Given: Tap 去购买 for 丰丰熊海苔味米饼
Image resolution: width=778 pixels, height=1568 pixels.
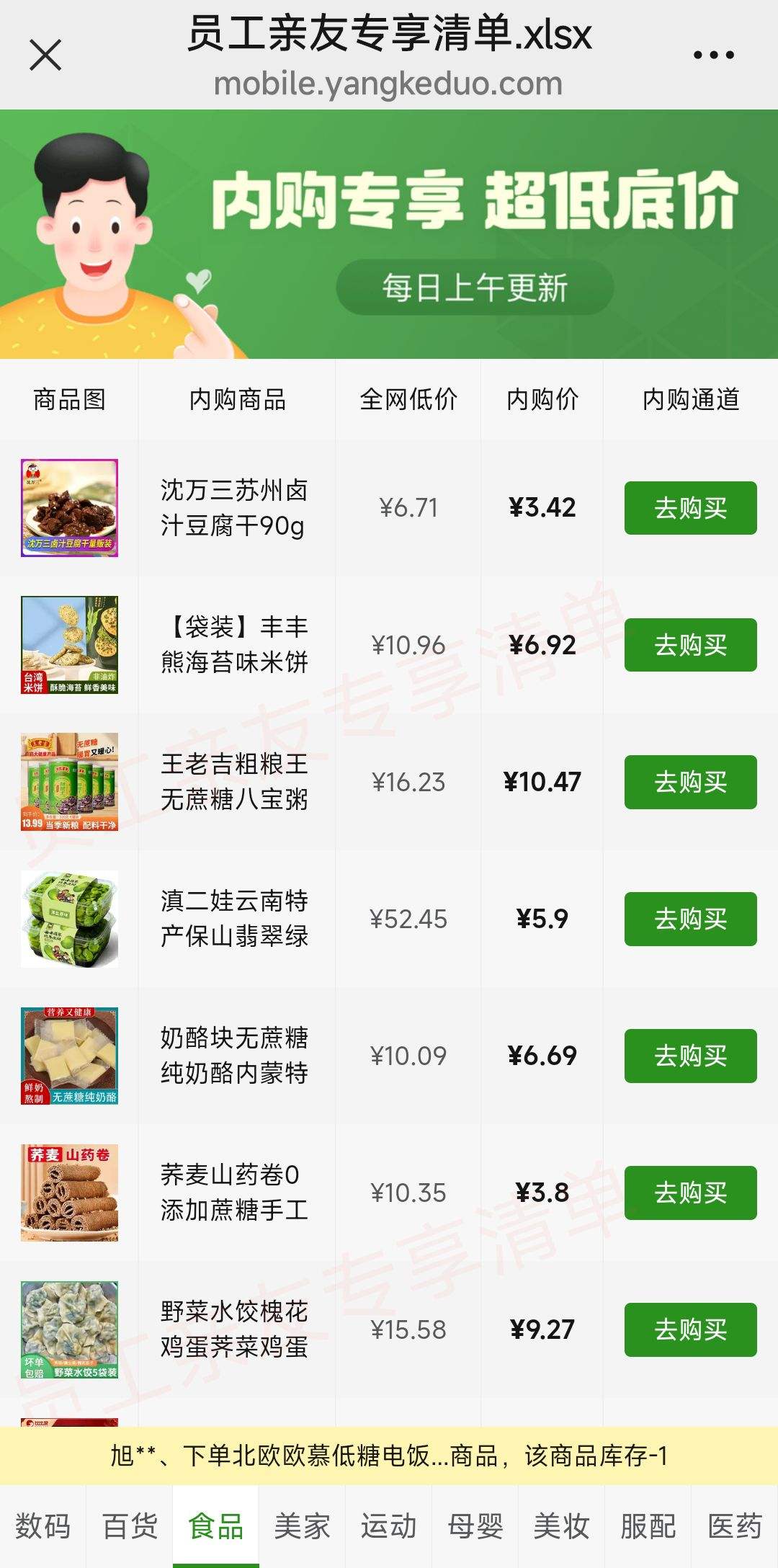Looking at the screenshot, I should tap(690, 645).
